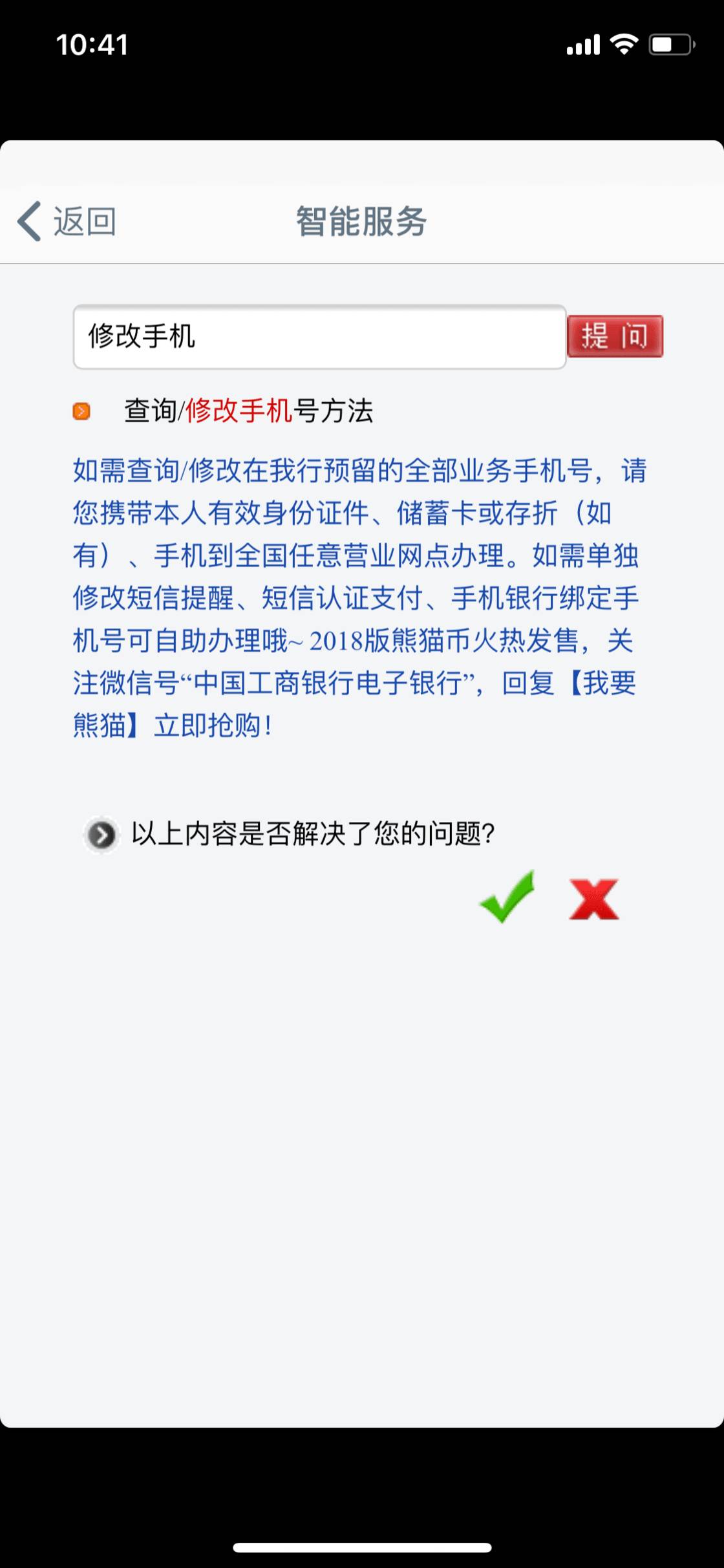Viewport: 724px width, 1568px height.
Task: Mark answer as unhelpful with red X
Action: click(593, 899)
